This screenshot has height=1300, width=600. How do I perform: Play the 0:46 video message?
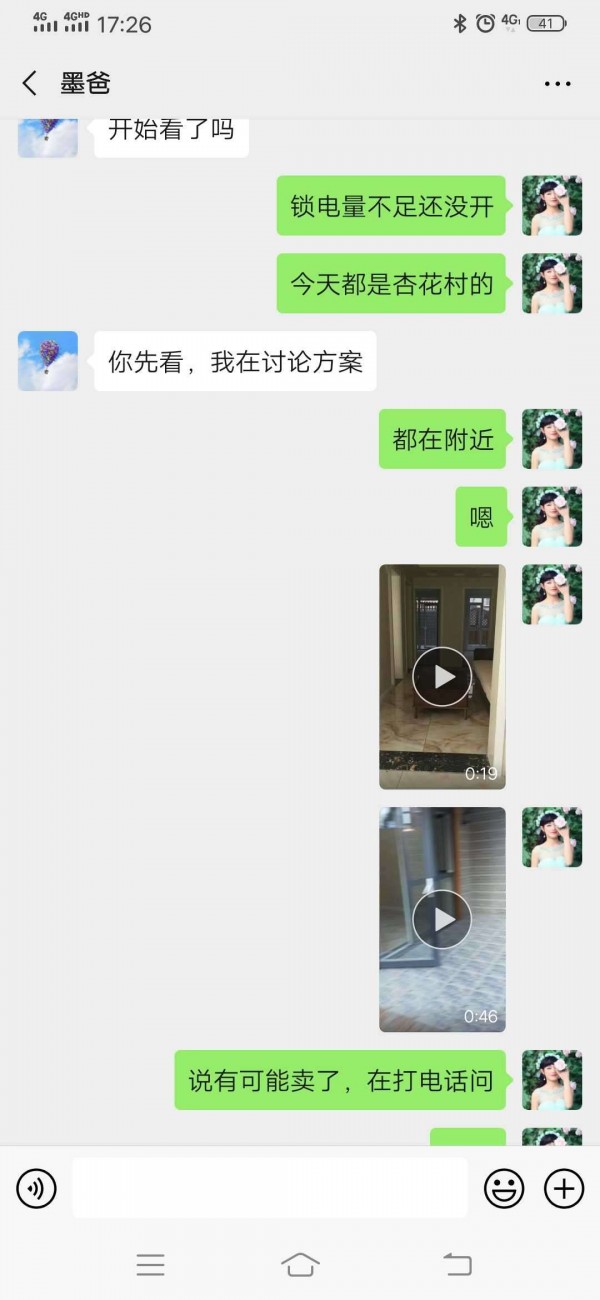442,919
